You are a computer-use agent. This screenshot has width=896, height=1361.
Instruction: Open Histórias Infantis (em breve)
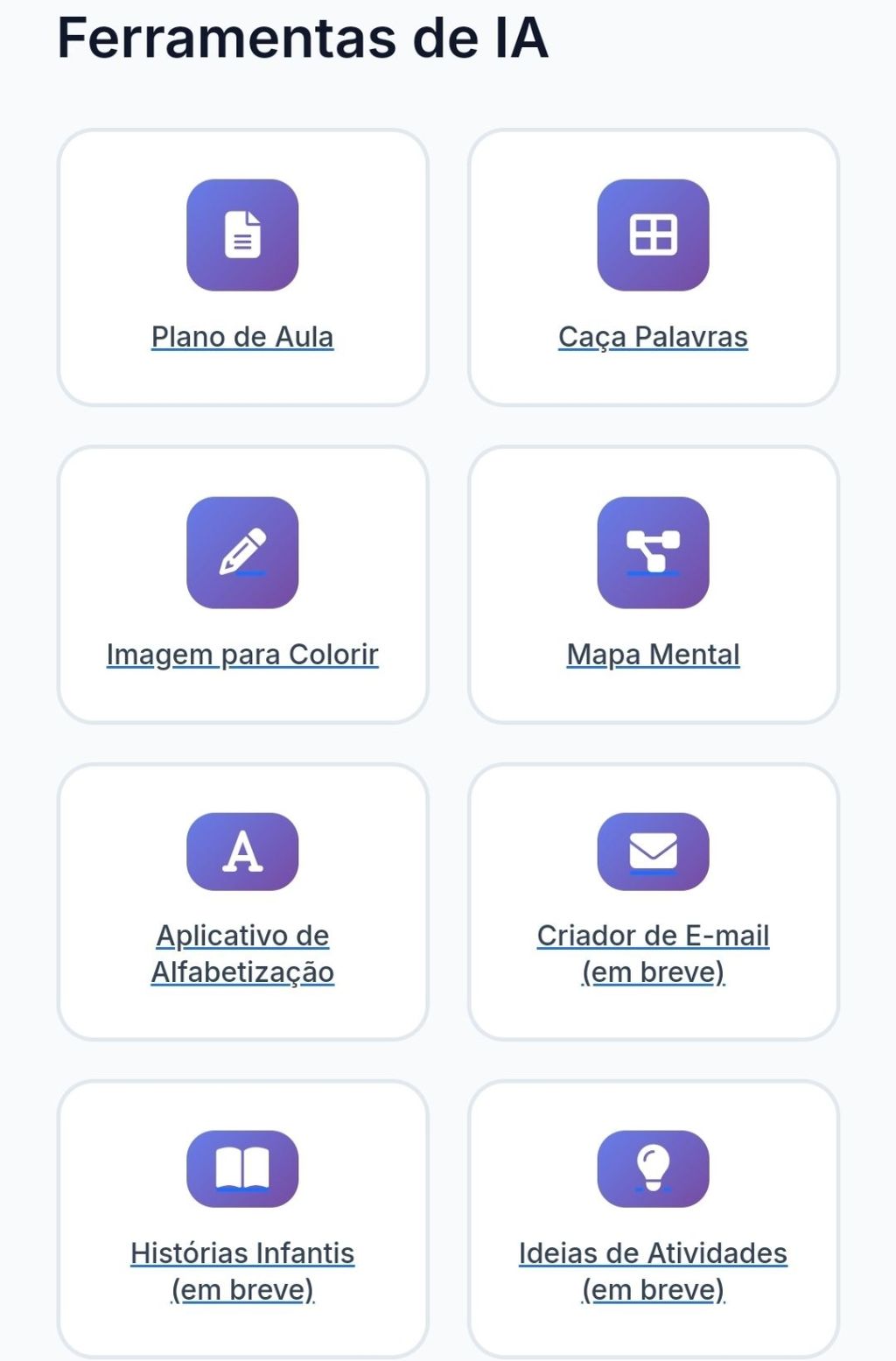(x=242, y=1271)
